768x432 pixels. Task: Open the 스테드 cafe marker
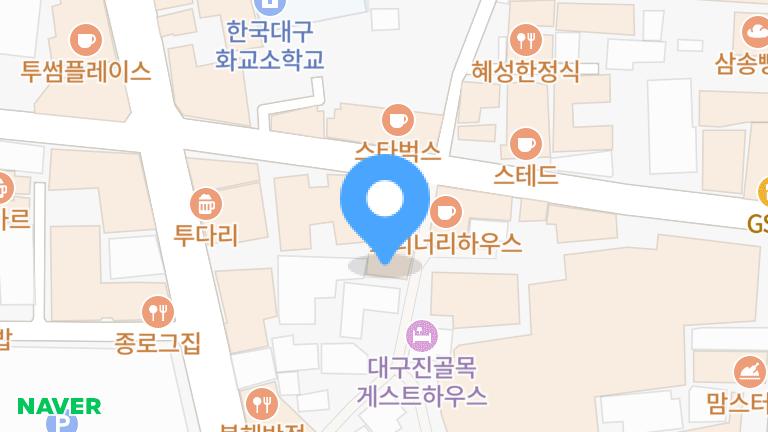click(x=525, y=144)
